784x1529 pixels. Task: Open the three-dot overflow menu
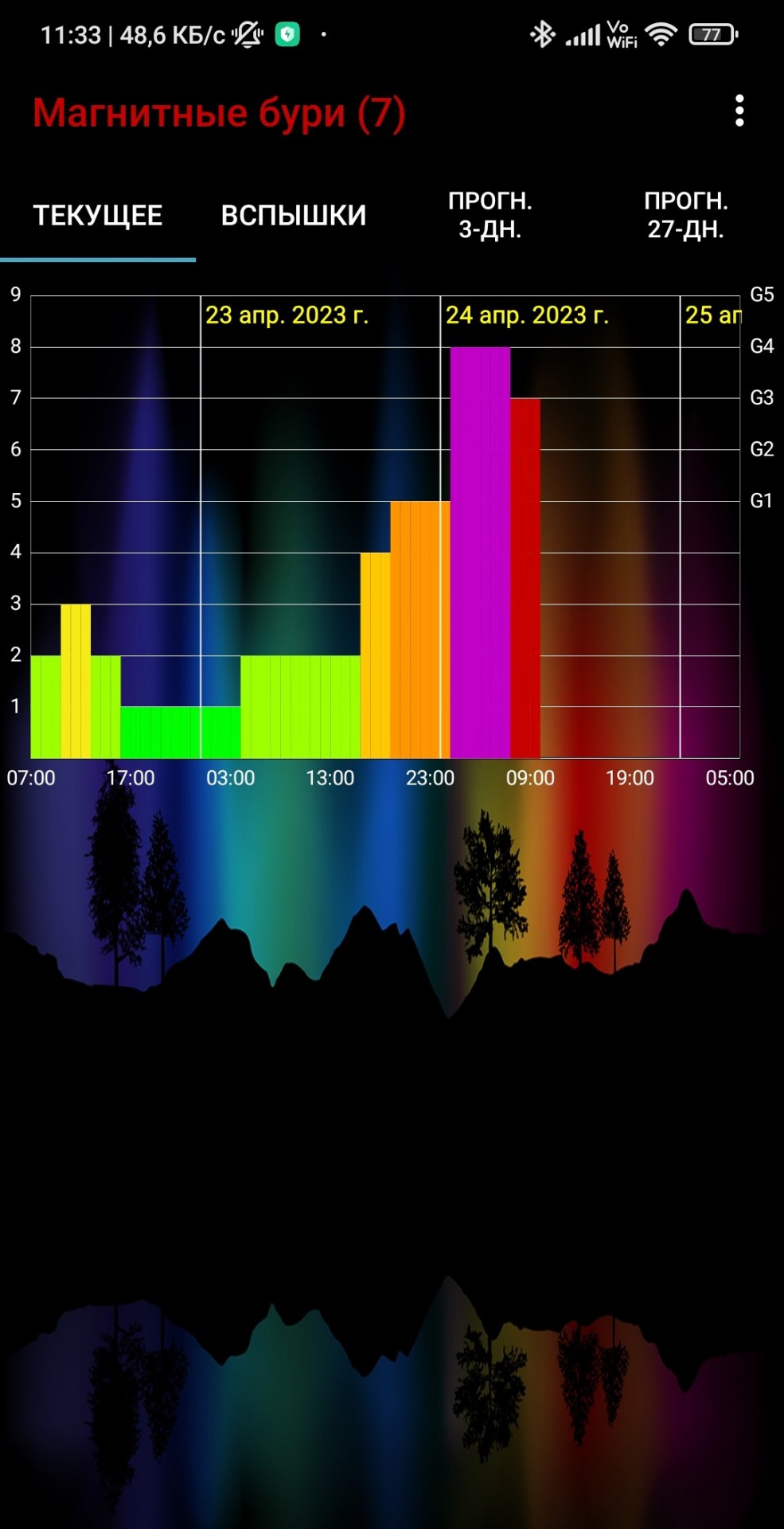pos(739,111)
